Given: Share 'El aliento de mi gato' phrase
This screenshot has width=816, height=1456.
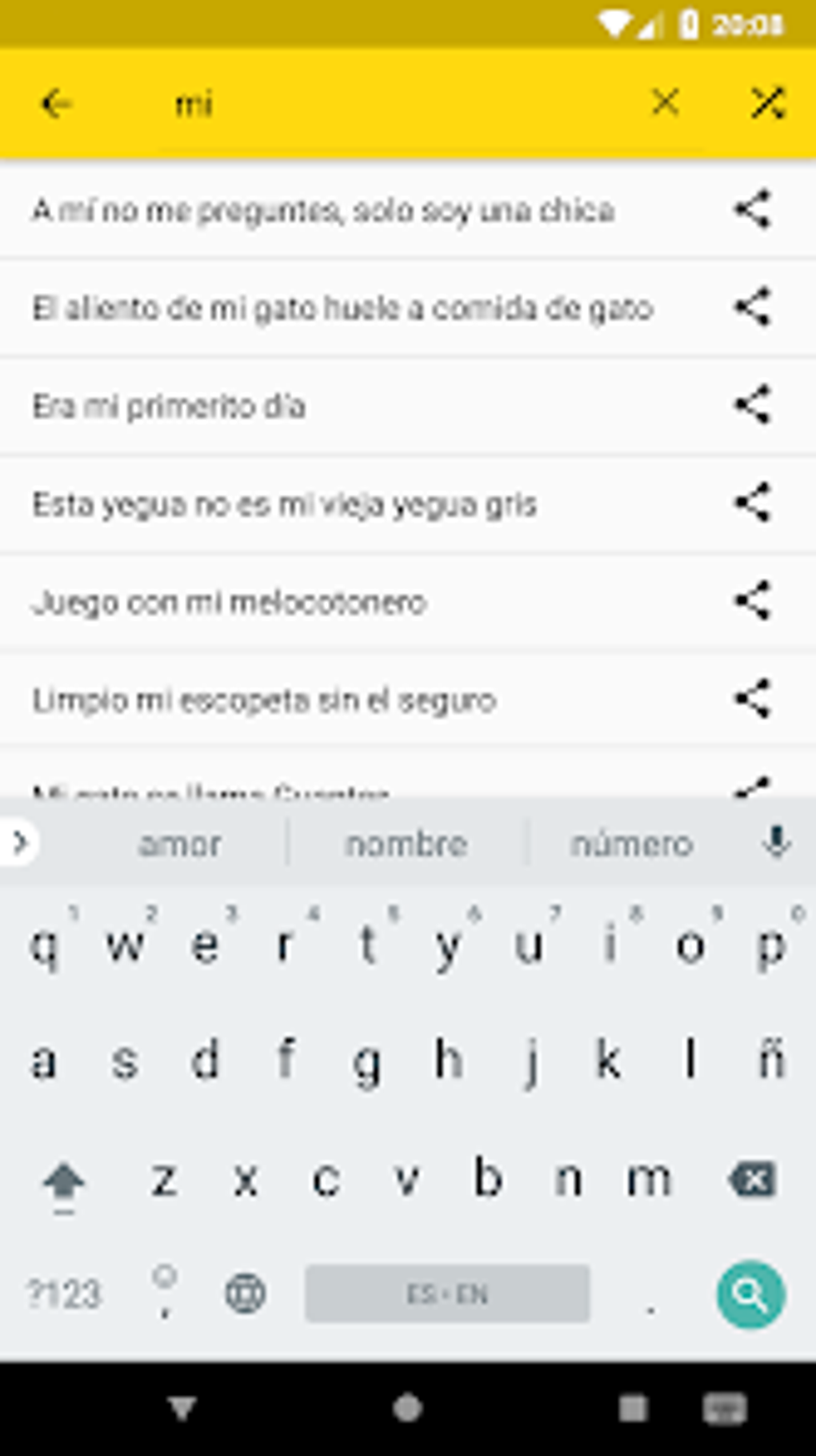Looking at the screenshot, I should pyautogui.click(x=753, y=307).
